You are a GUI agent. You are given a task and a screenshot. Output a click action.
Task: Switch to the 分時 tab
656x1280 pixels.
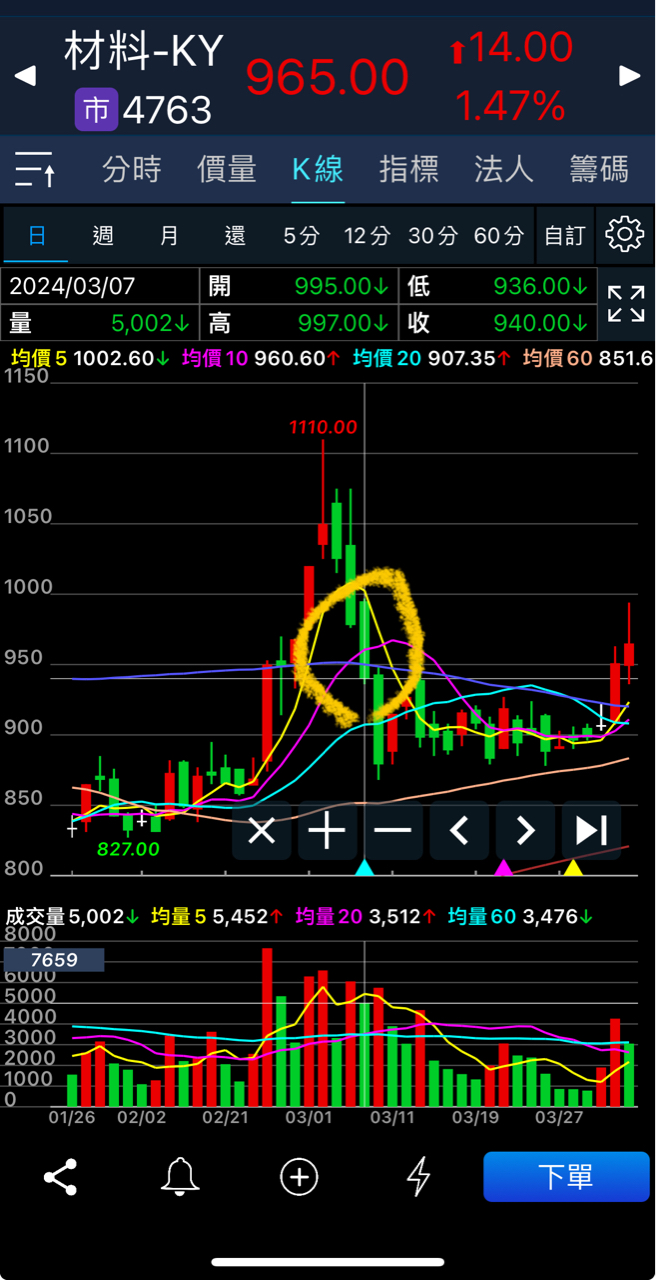coord(132,170)
